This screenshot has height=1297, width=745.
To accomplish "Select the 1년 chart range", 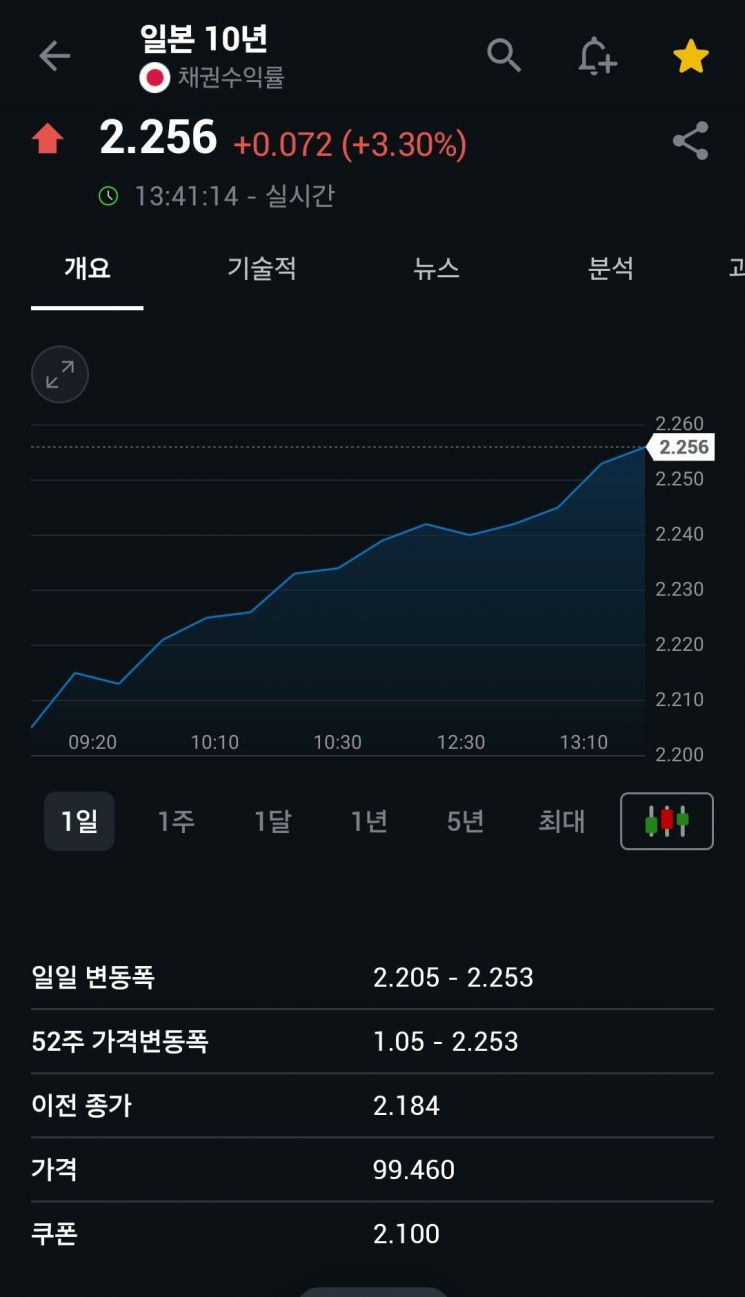I will [369, 821].
